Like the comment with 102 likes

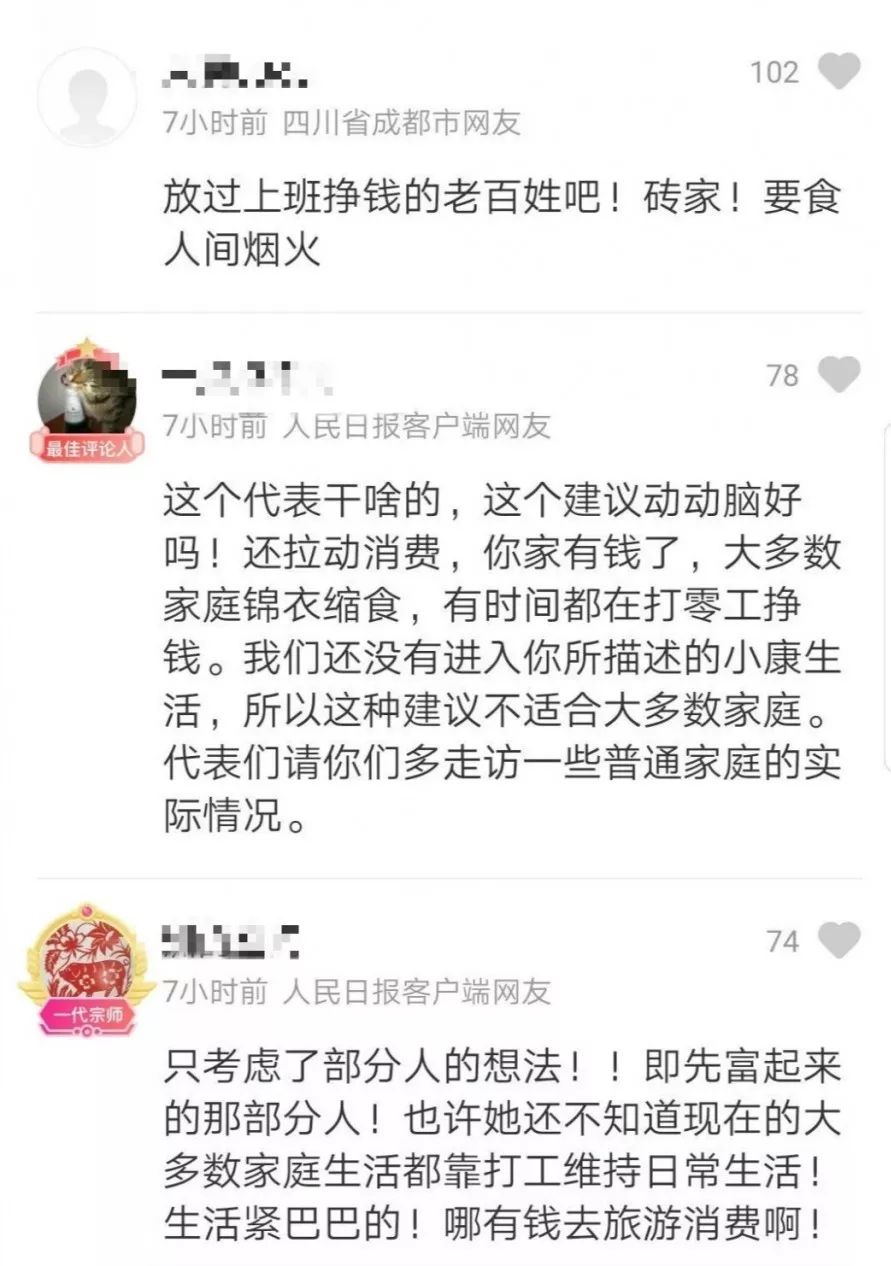tap(839, 71)
